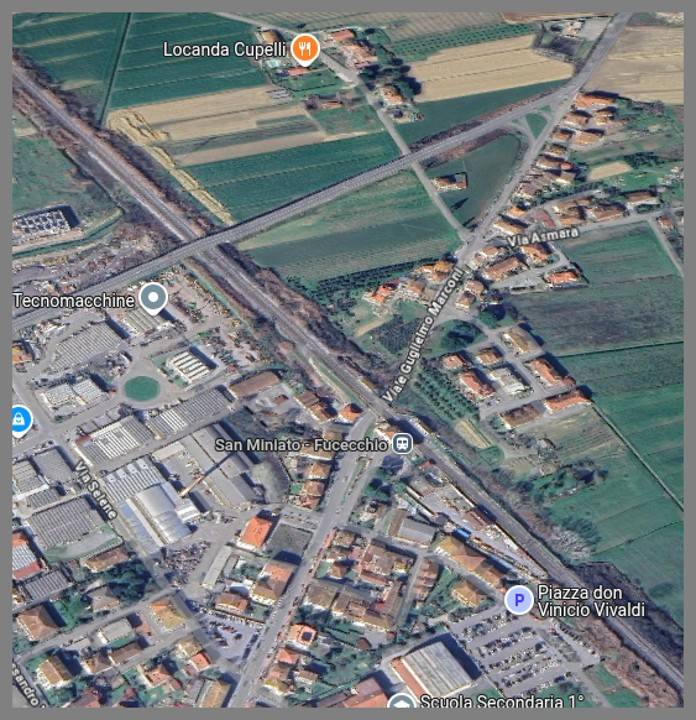Open the Piazza don Vinicio Vivaldi parking marker
This screenshot has height=720, width=696.
pos(518,599)
